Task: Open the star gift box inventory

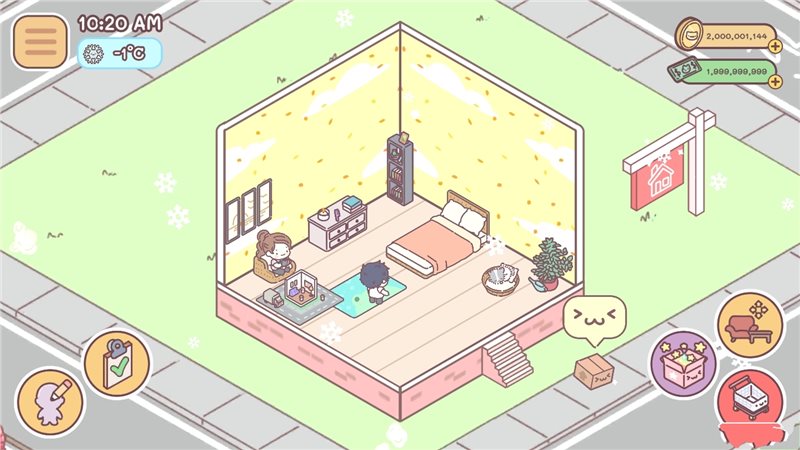Action: pyautogui.click(x=683, y=362)
